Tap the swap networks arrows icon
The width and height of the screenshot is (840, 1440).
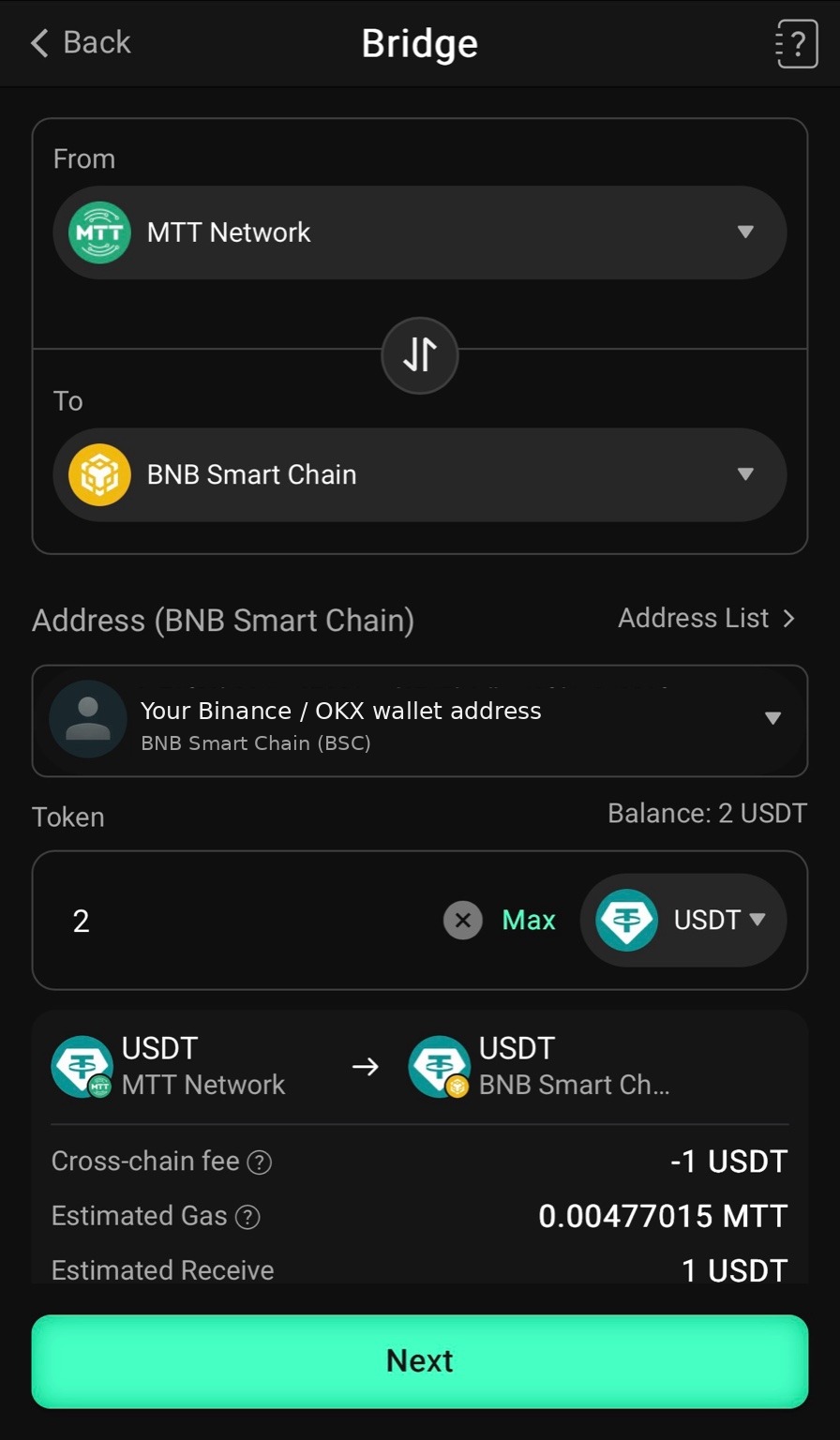pyautogui.click(x=419, y=355)
